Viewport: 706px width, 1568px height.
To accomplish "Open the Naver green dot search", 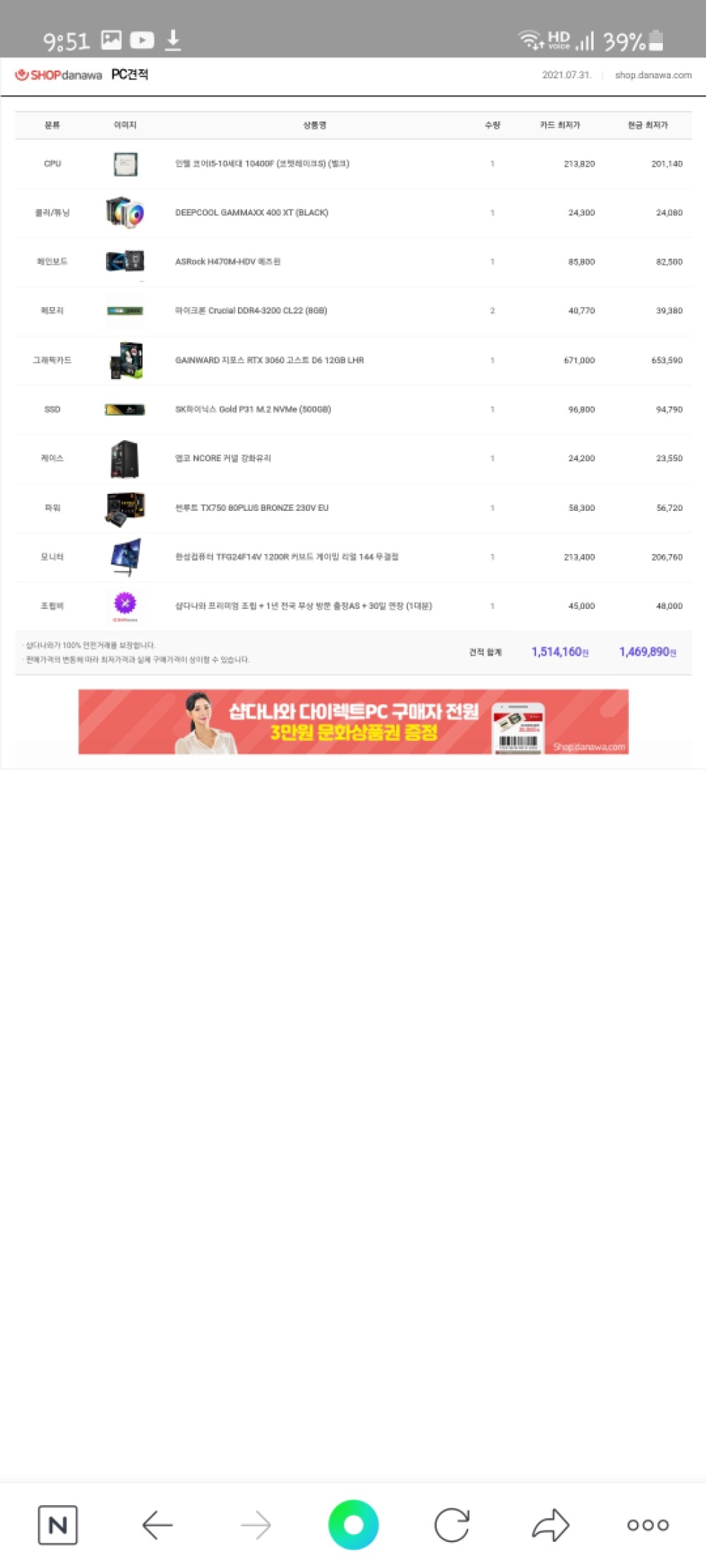I will 353,1524.
